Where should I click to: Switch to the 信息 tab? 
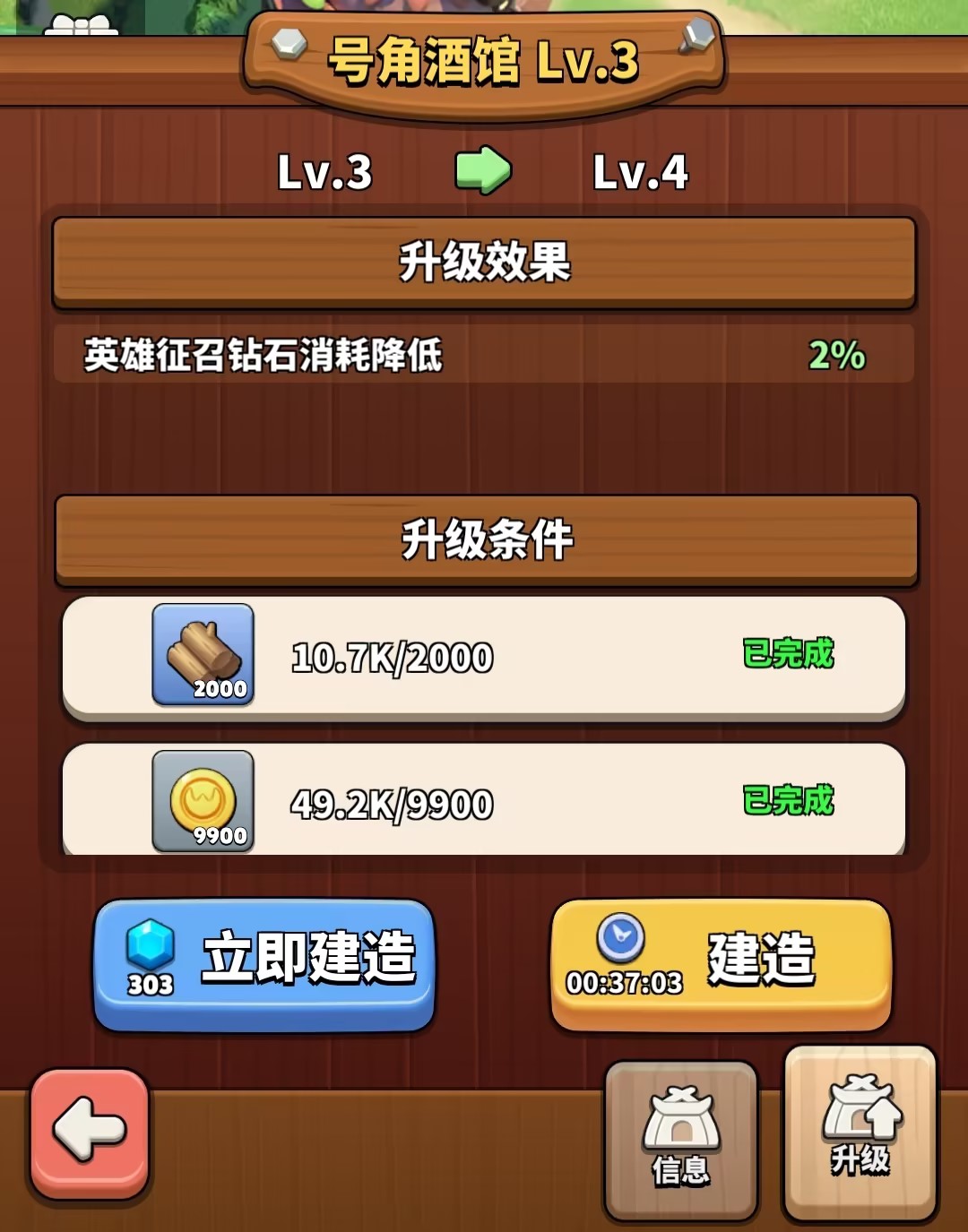point(681,1140)
